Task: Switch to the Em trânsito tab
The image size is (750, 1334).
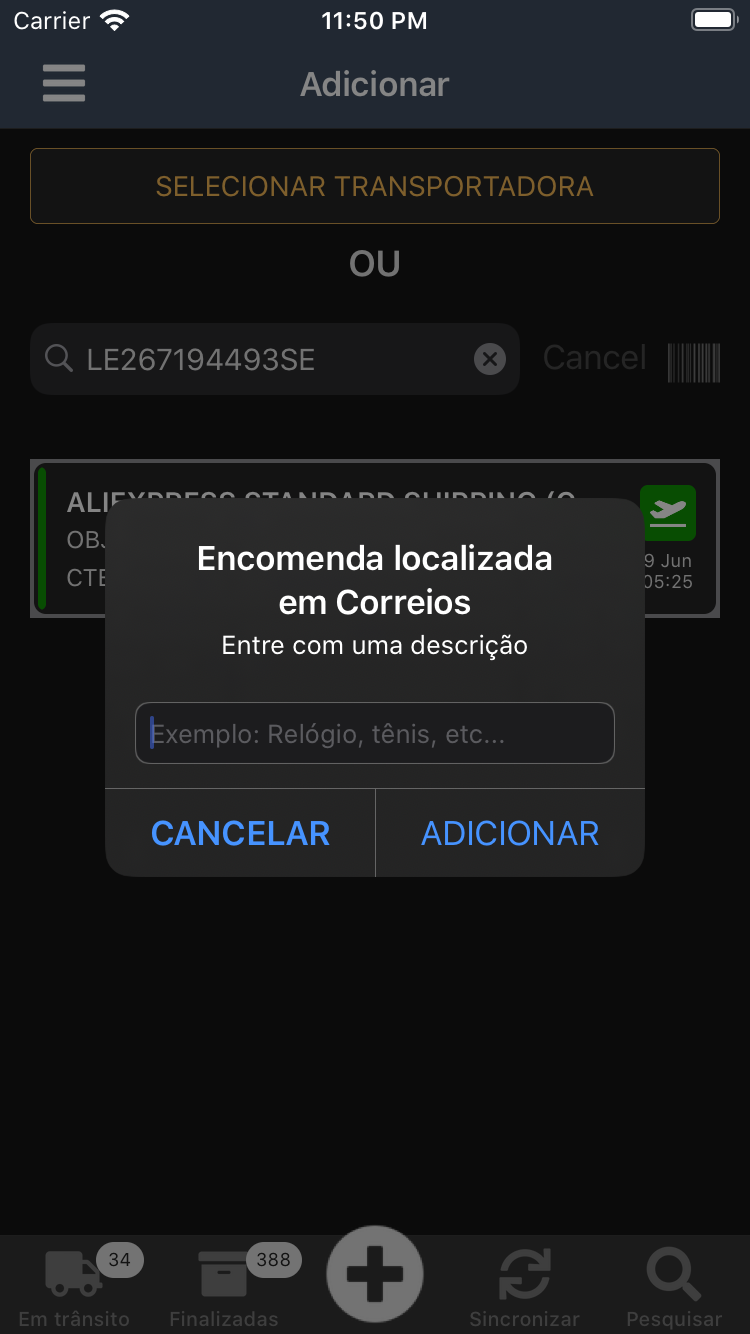Action: (x=74, y=1287)
